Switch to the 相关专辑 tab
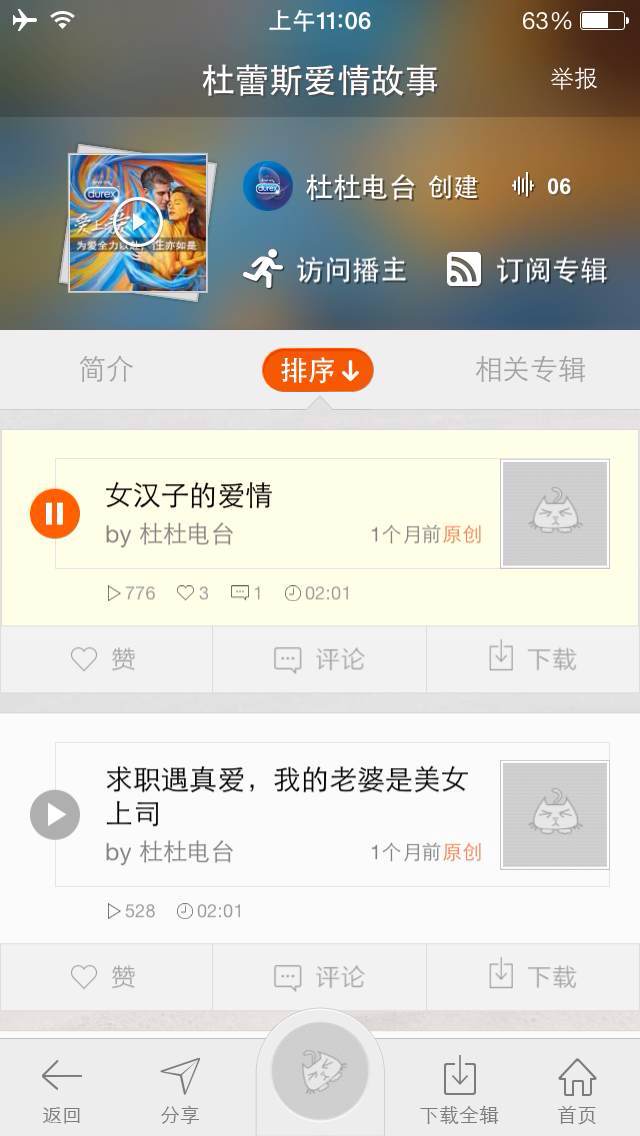The width and height of the screenshot is (640, 1136). point(530,369)
